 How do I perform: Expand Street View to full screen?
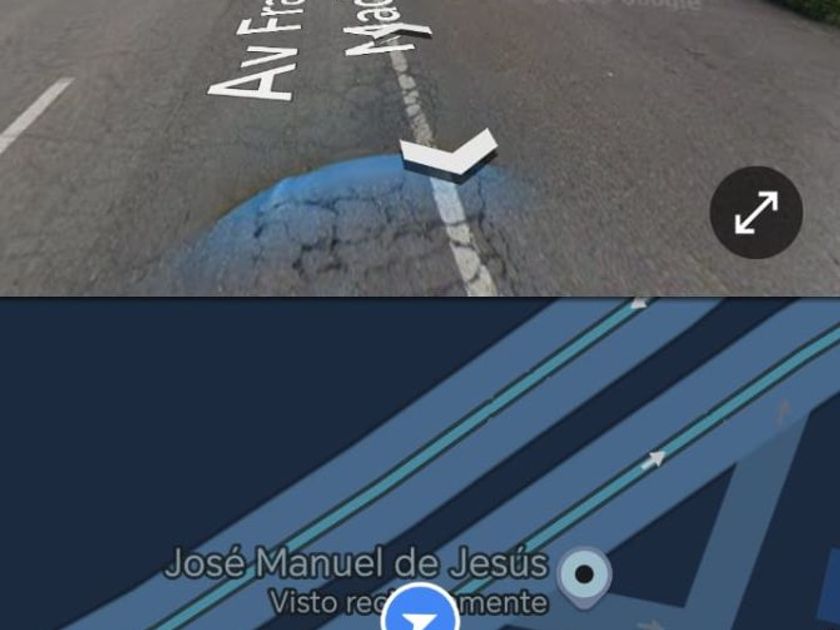756,213
